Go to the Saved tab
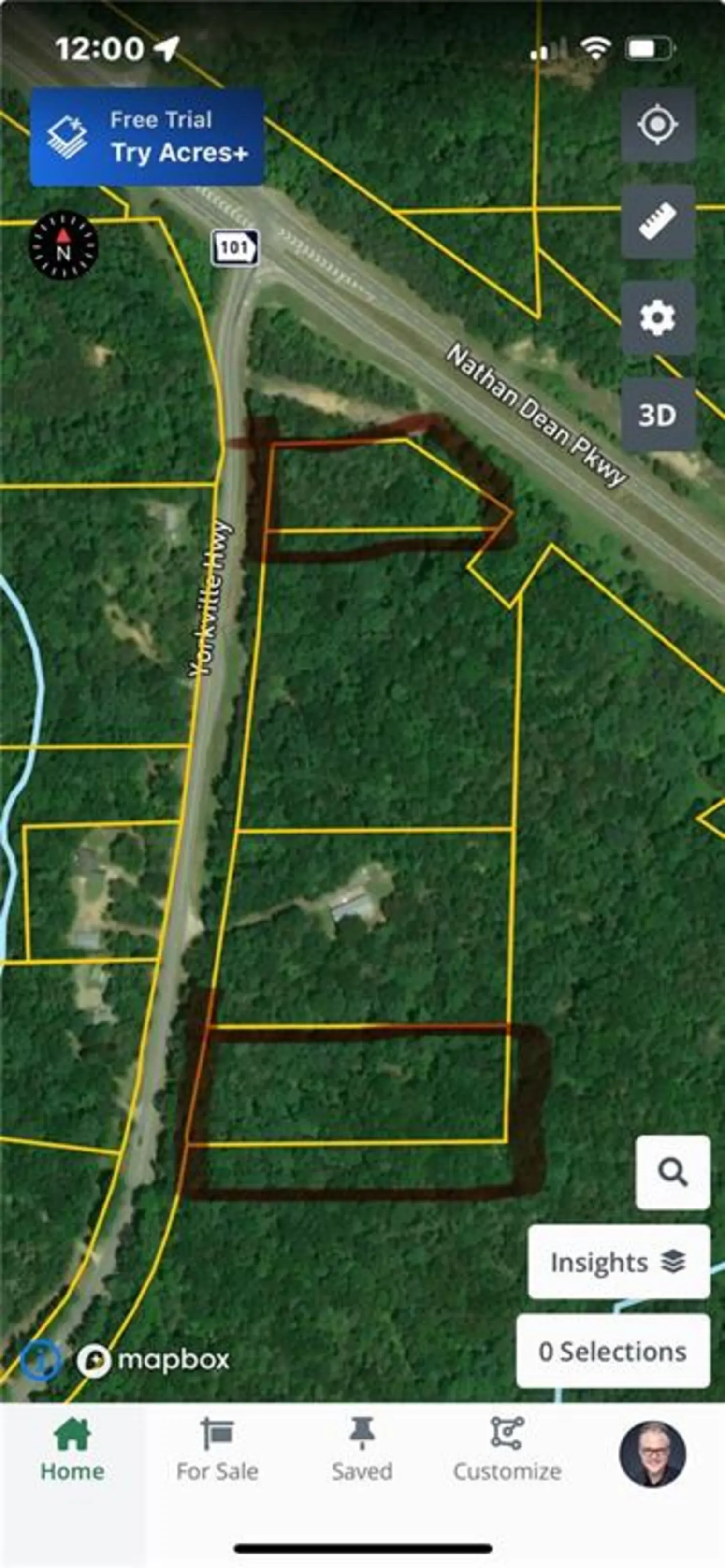The width and height of the screenshot is (725, 1568). click(x=362, y=1451)
